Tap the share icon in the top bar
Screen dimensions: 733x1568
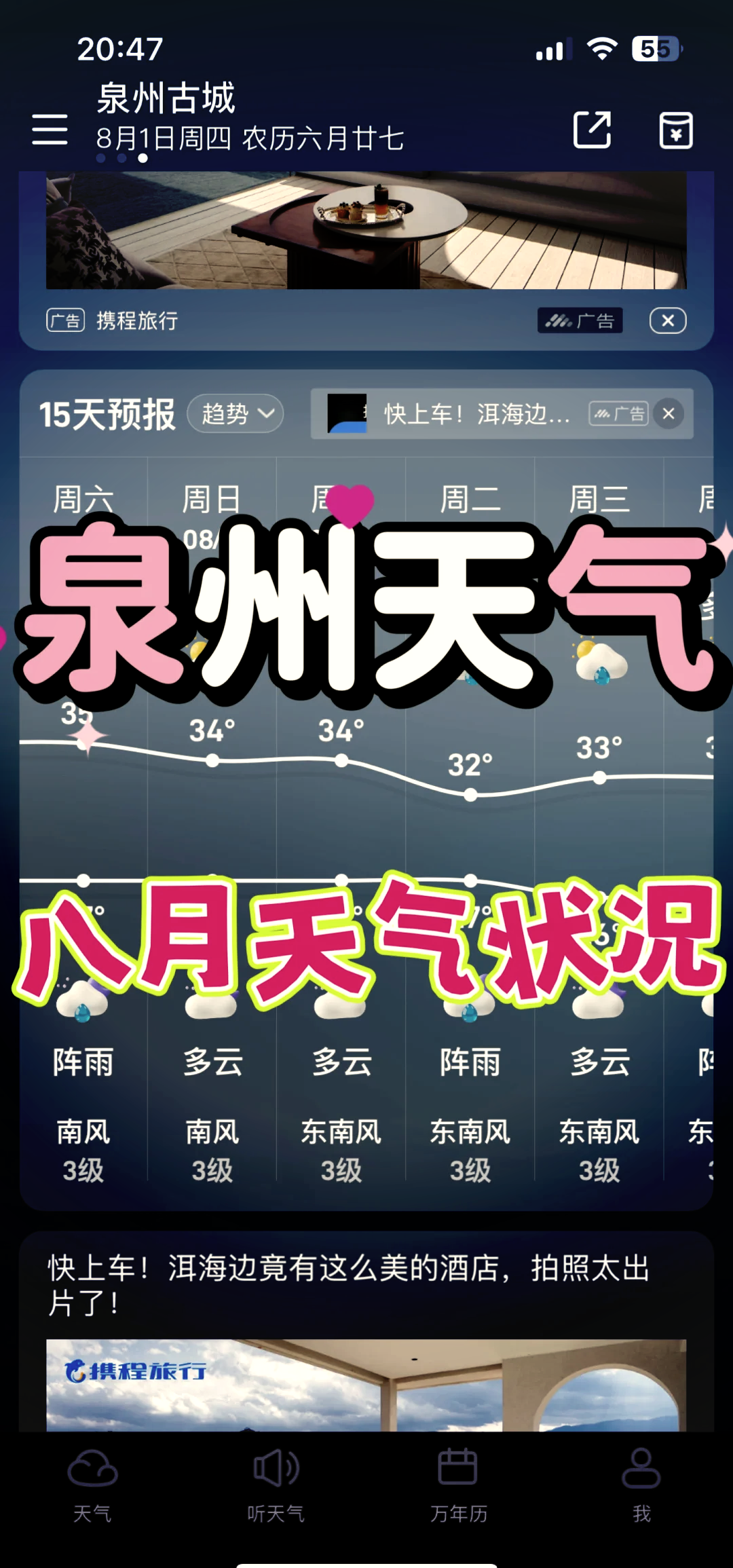[592, 129]
